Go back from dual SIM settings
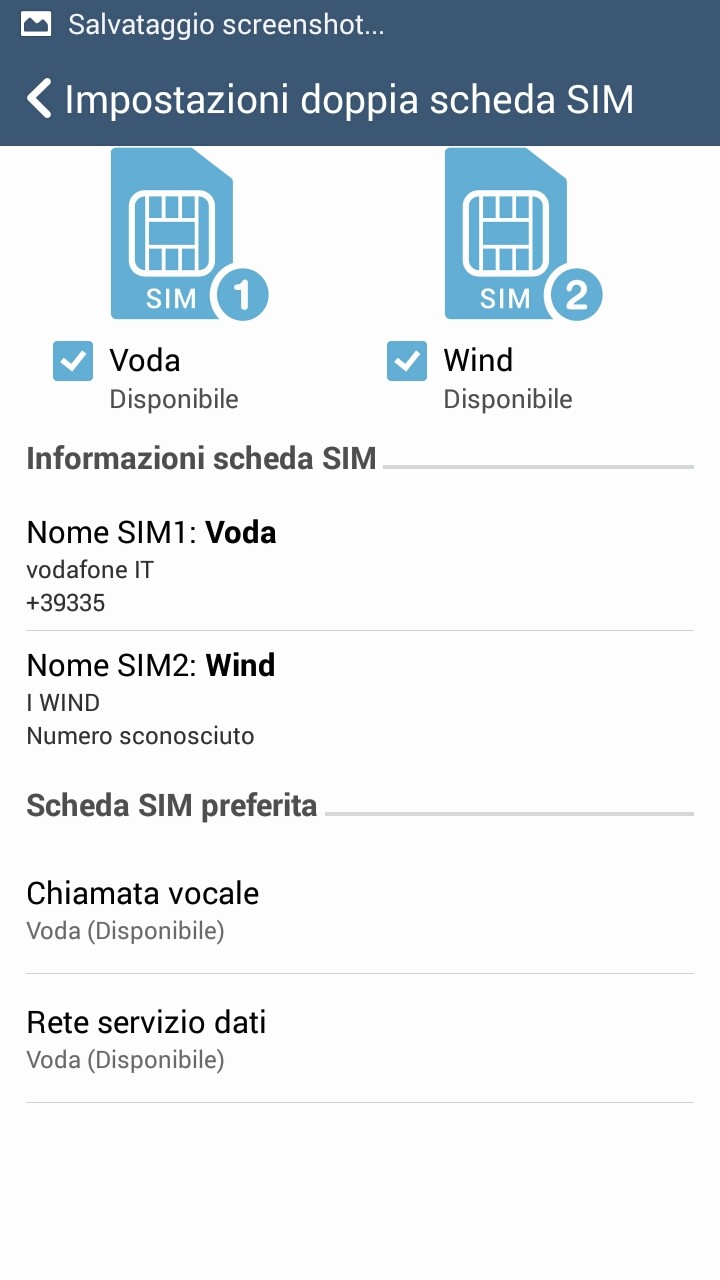The width and height of the screenshot is (720, 1280). (39, 99)
